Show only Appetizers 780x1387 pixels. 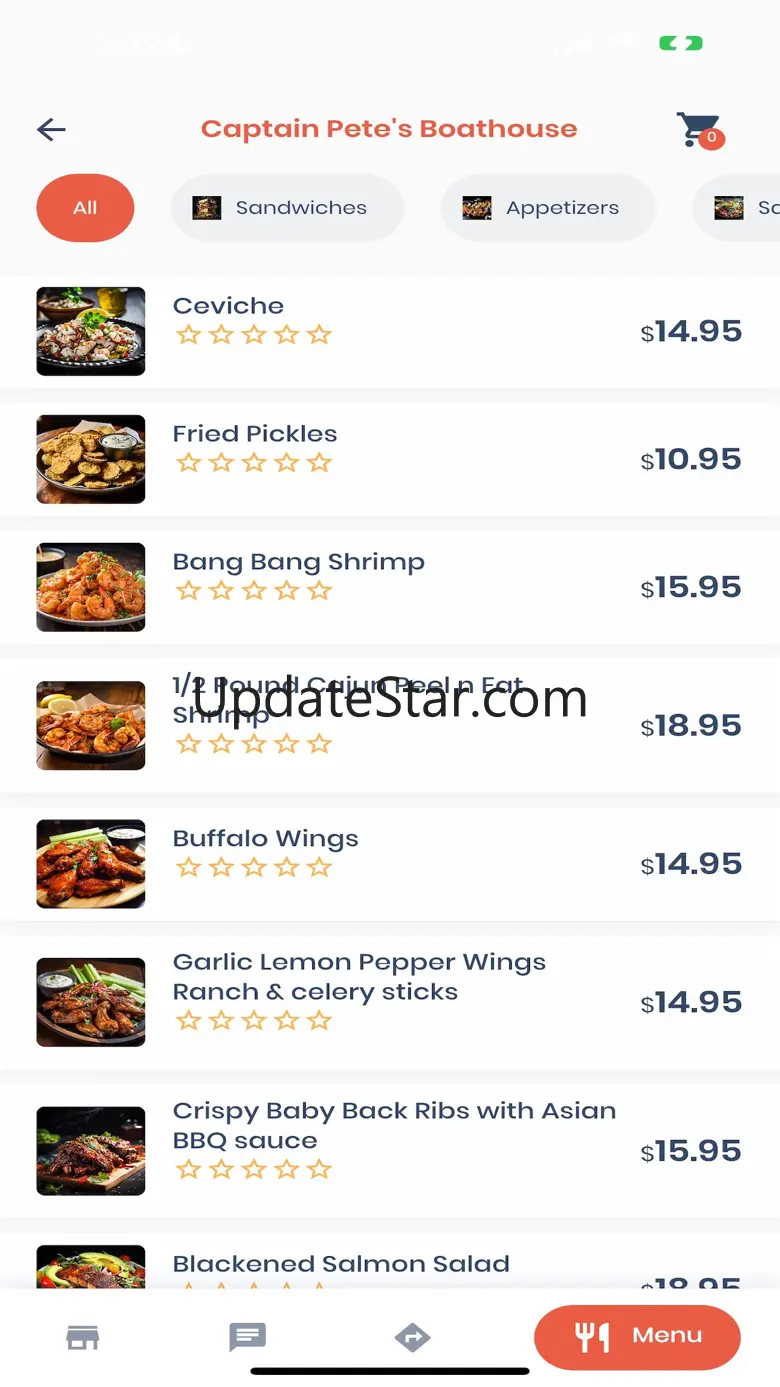pos(548,208)
